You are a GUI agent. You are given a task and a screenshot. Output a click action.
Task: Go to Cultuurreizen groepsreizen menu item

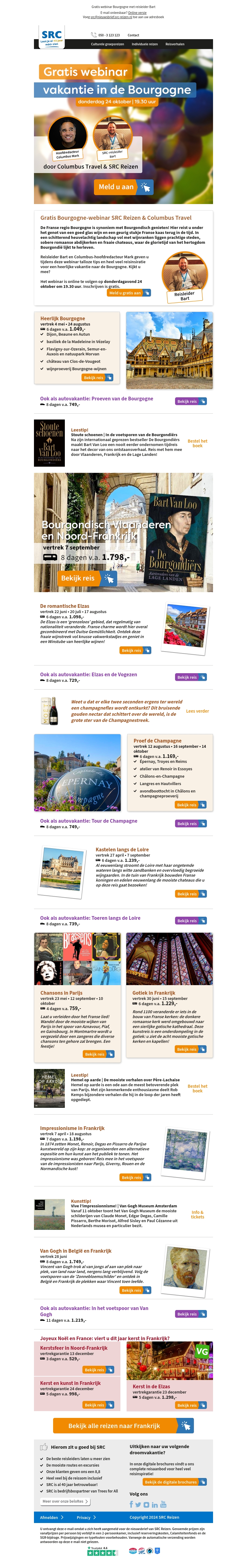[107, 44]
